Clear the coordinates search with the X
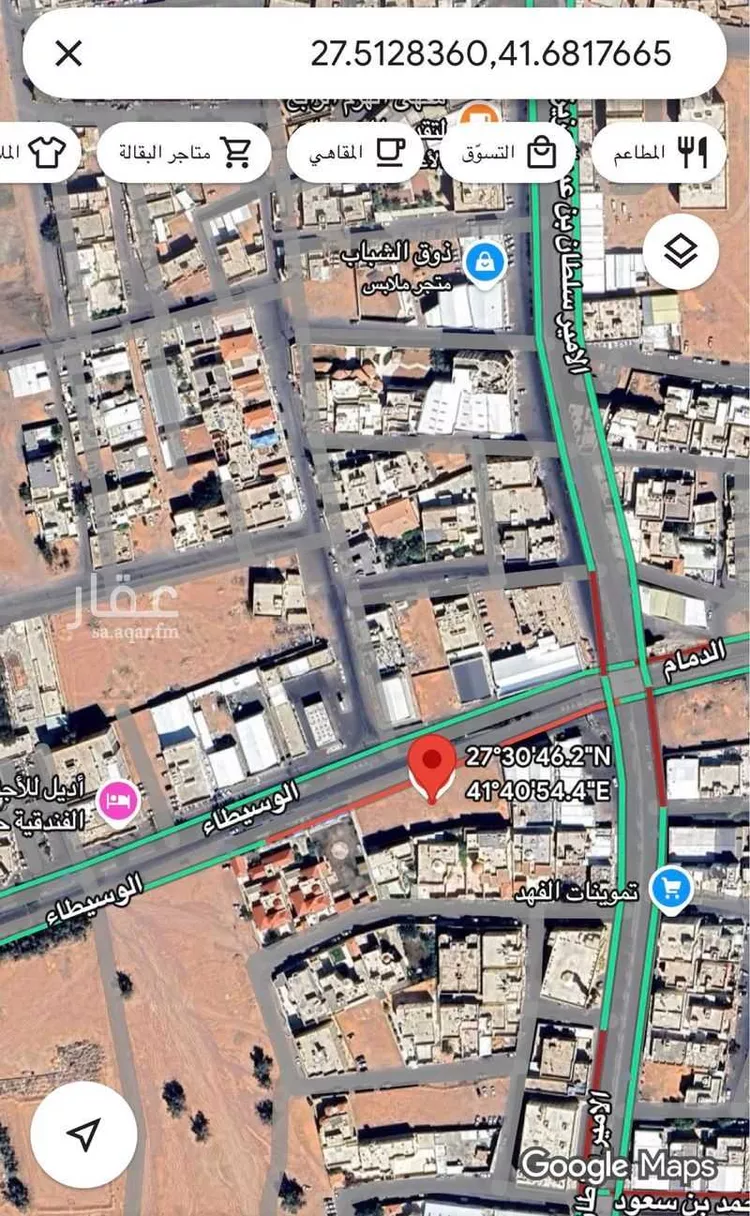 [68, 53]
